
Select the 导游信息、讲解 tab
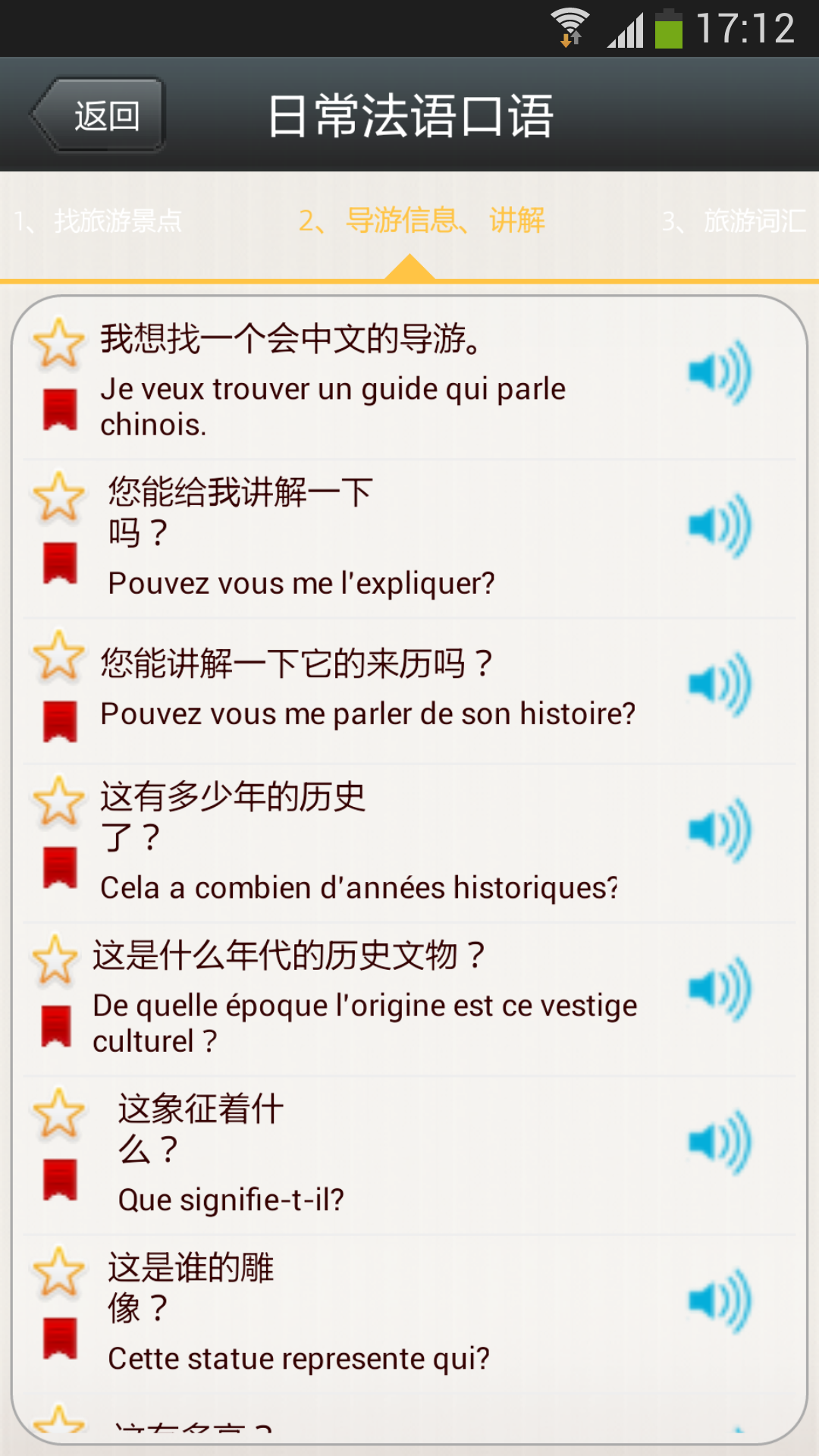[422, 221]
